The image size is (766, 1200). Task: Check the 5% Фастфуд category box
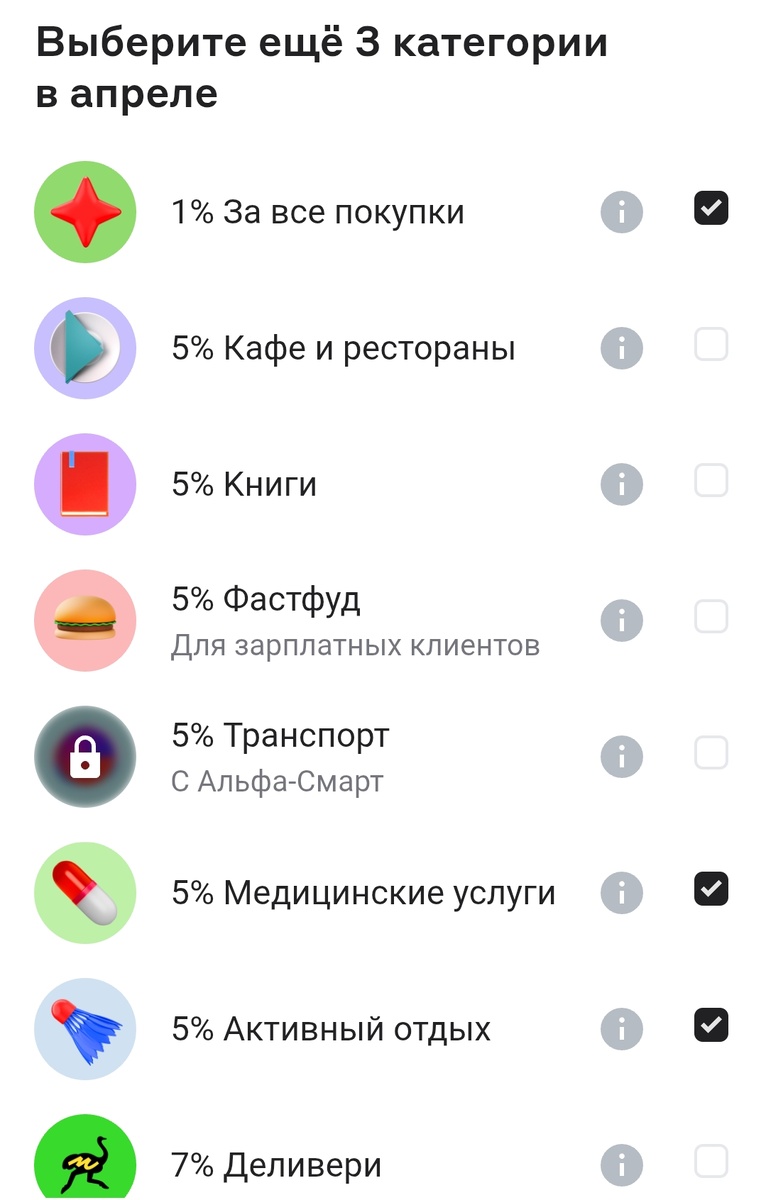pyautogui.click(x=711, y=616)
